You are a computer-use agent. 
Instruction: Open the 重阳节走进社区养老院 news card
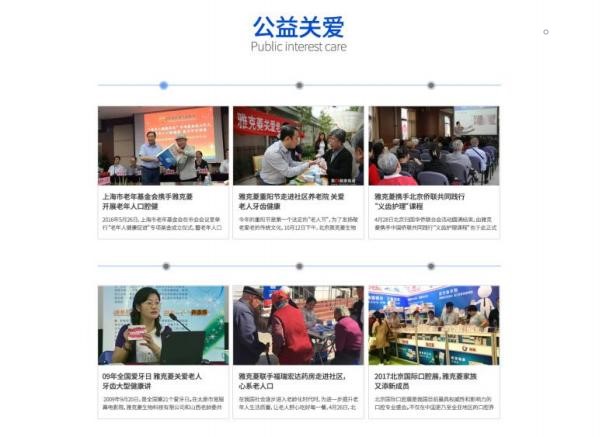(299, 172)
